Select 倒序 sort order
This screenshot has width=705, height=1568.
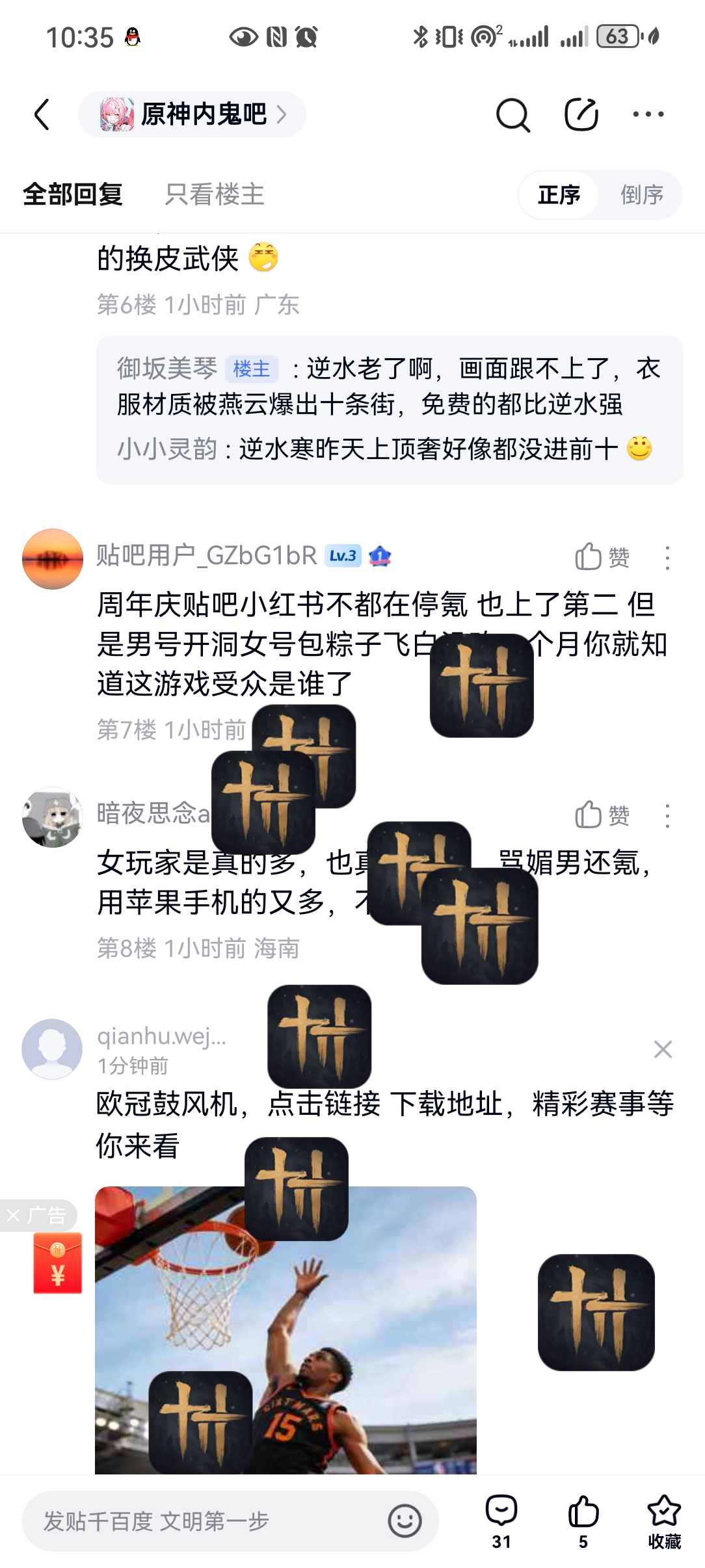(x=641, y=195)
